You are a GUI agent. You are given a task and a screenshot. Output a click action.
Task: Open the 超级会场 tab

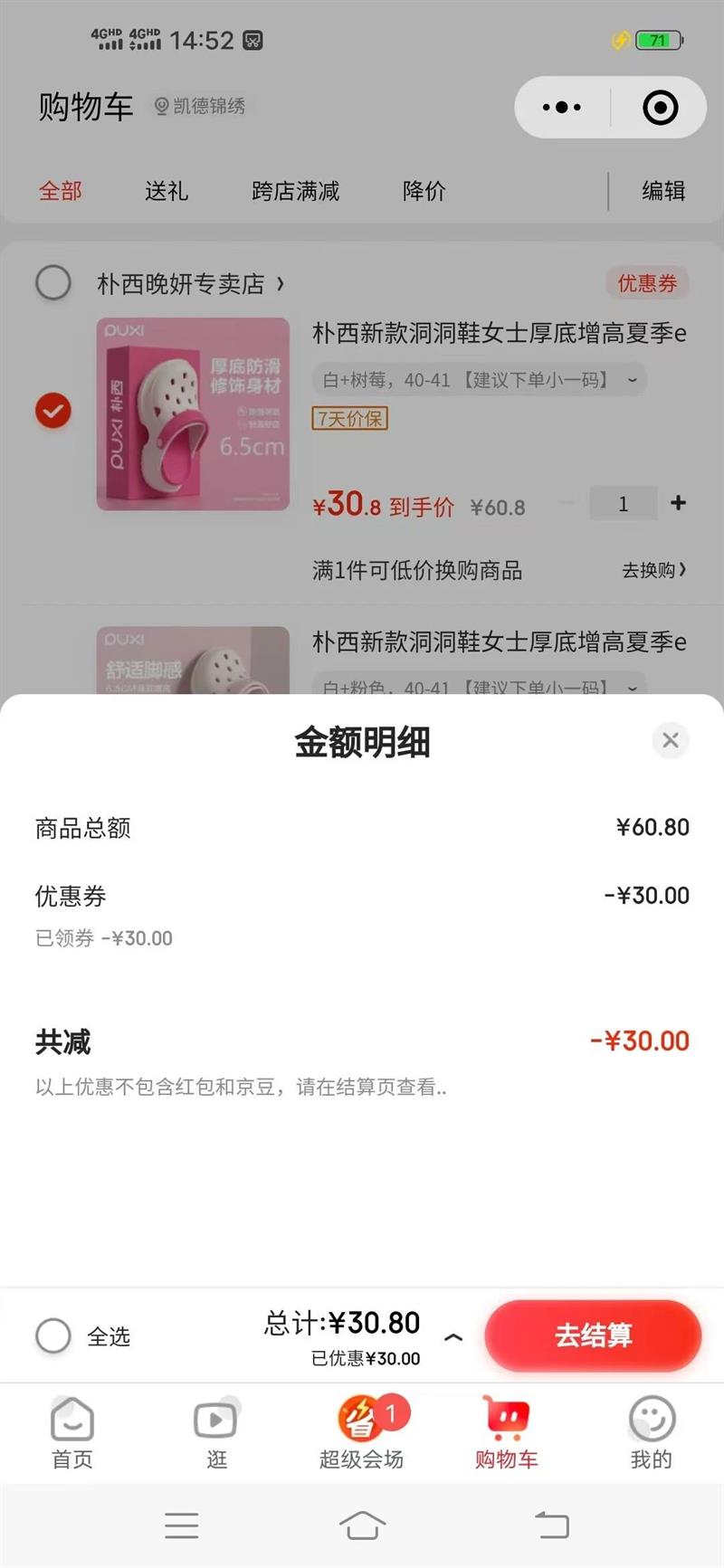(362, 1433)
